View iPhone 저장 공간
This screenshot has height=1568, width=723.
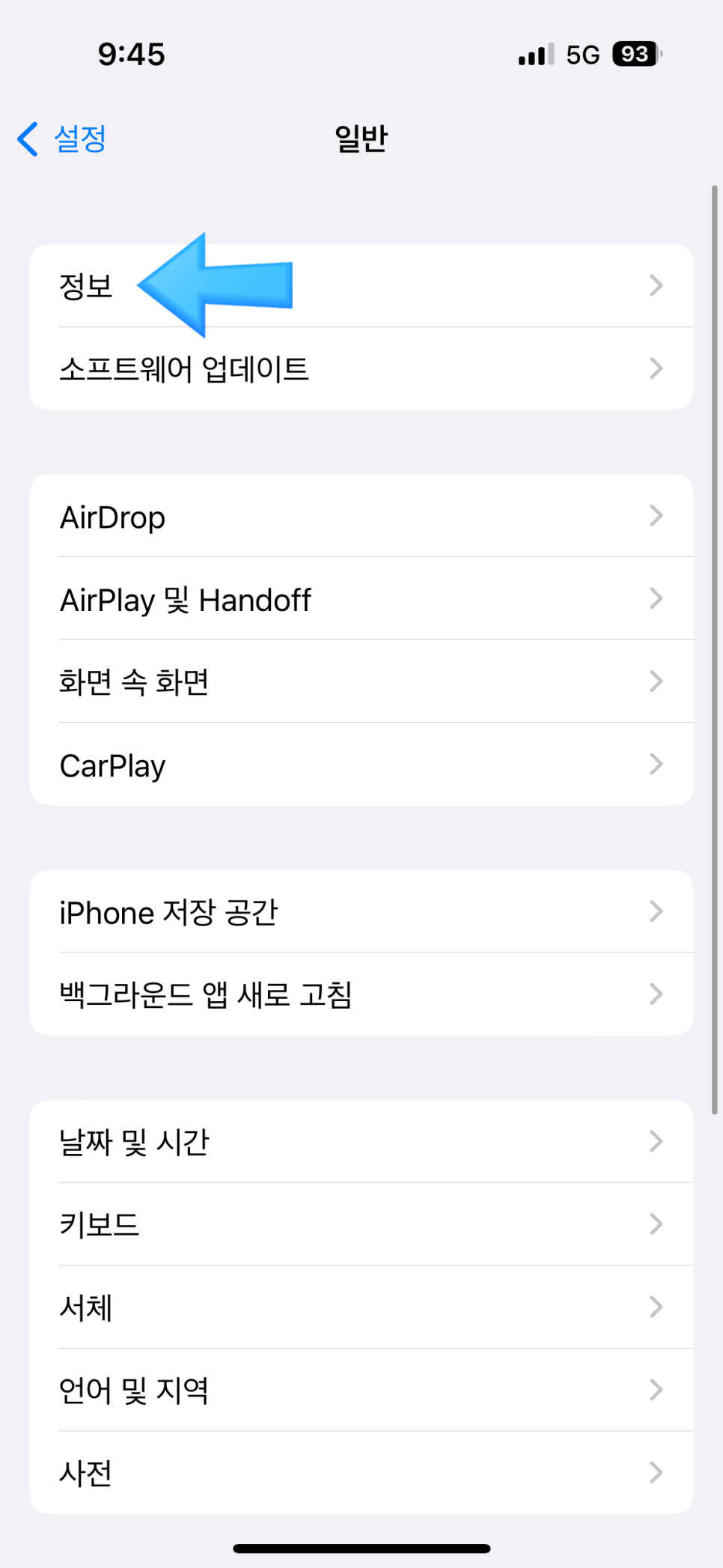click(361, 912)
